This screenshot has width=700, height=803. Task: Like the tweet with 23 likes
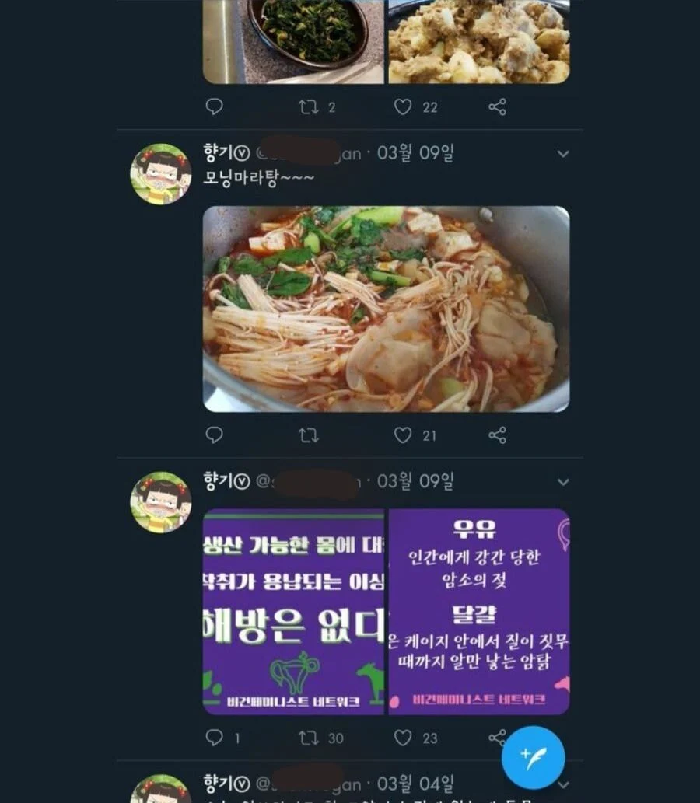click(x=402, y=738)
